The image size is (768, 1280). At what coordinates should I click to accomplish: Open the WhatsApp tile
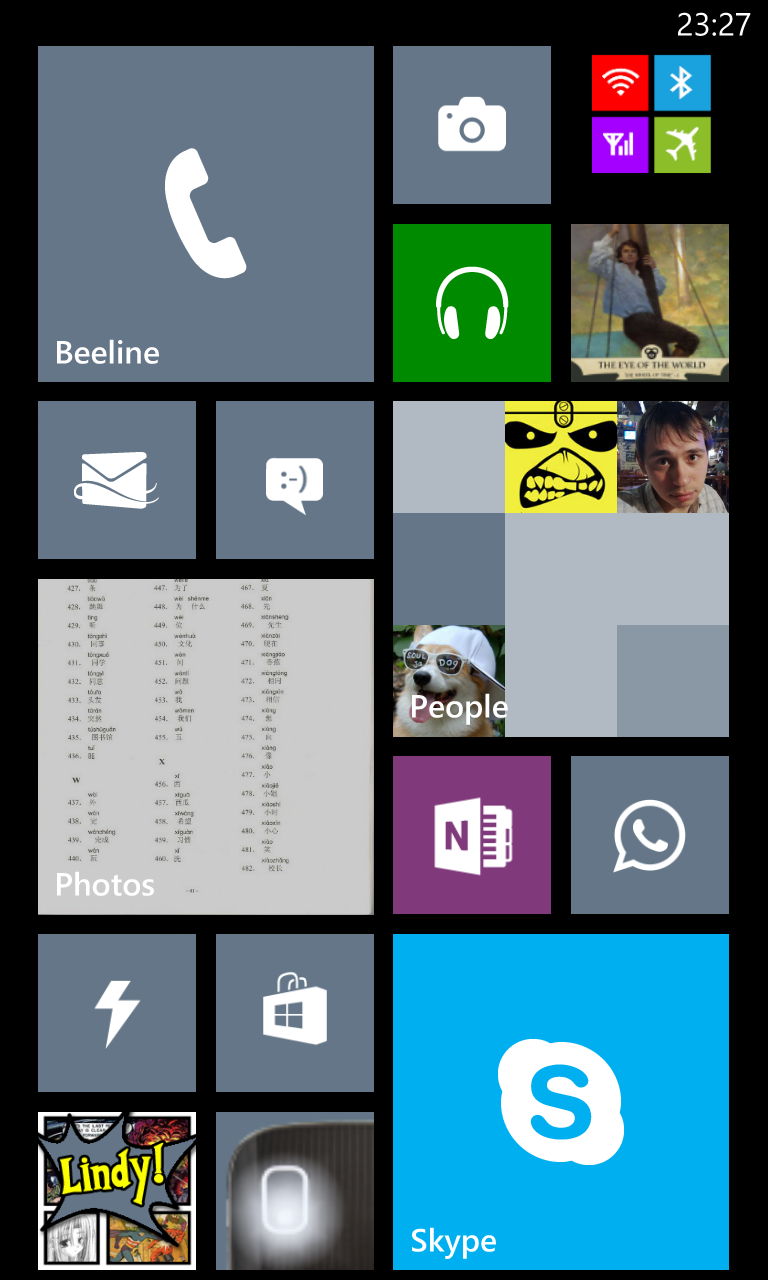(650, 835)
